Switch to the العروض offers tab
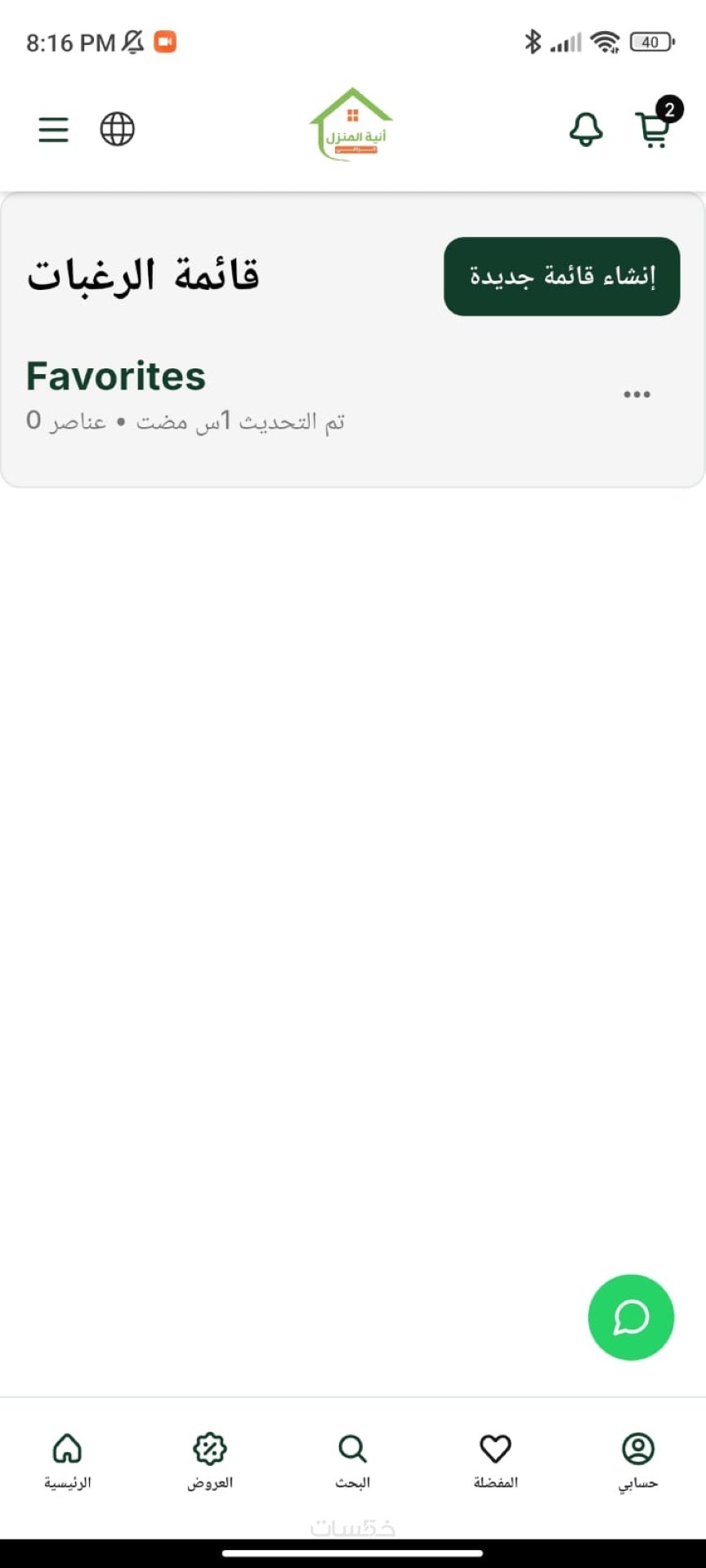 point(210,1461)
